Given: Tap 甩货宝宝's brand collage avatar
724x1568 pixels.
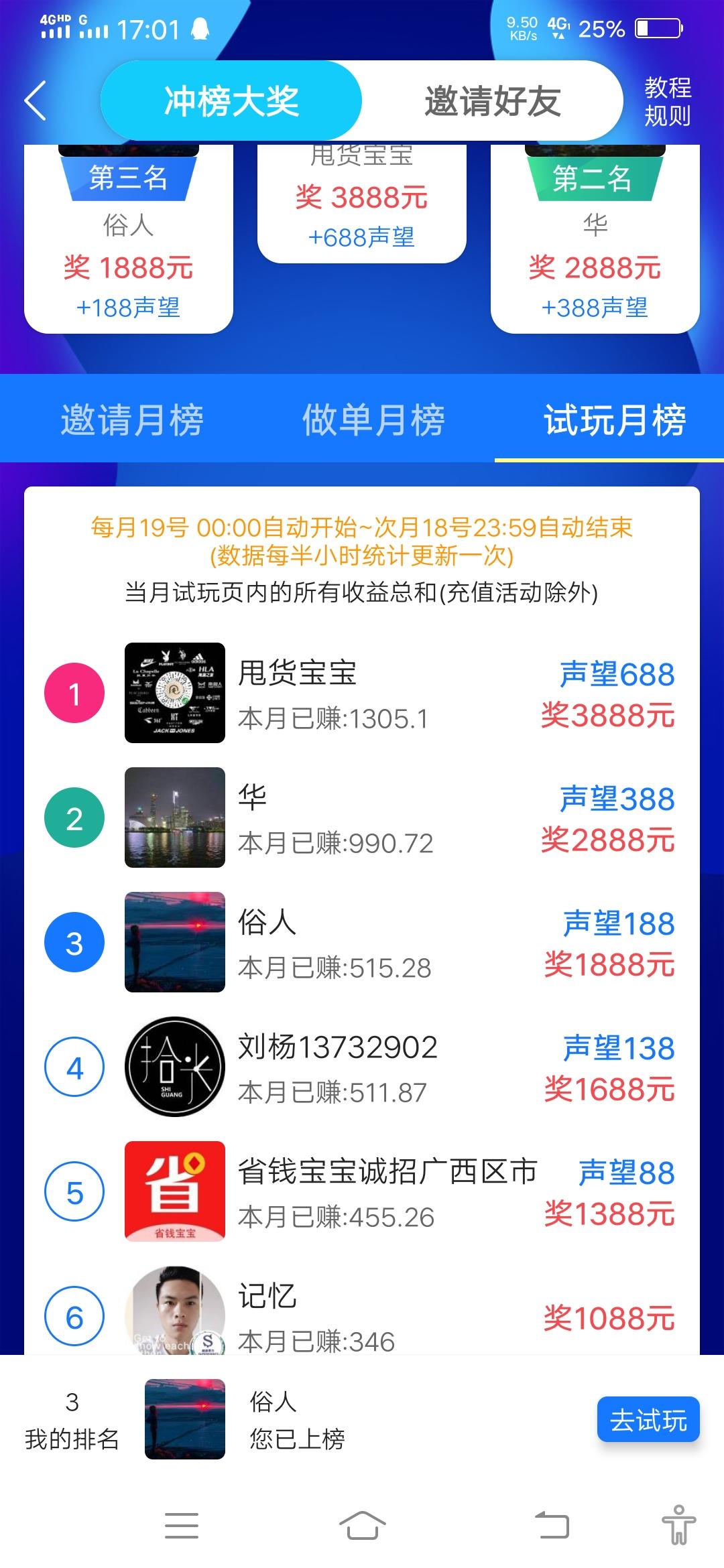Looking at the screenshot, I should point(175,693).
